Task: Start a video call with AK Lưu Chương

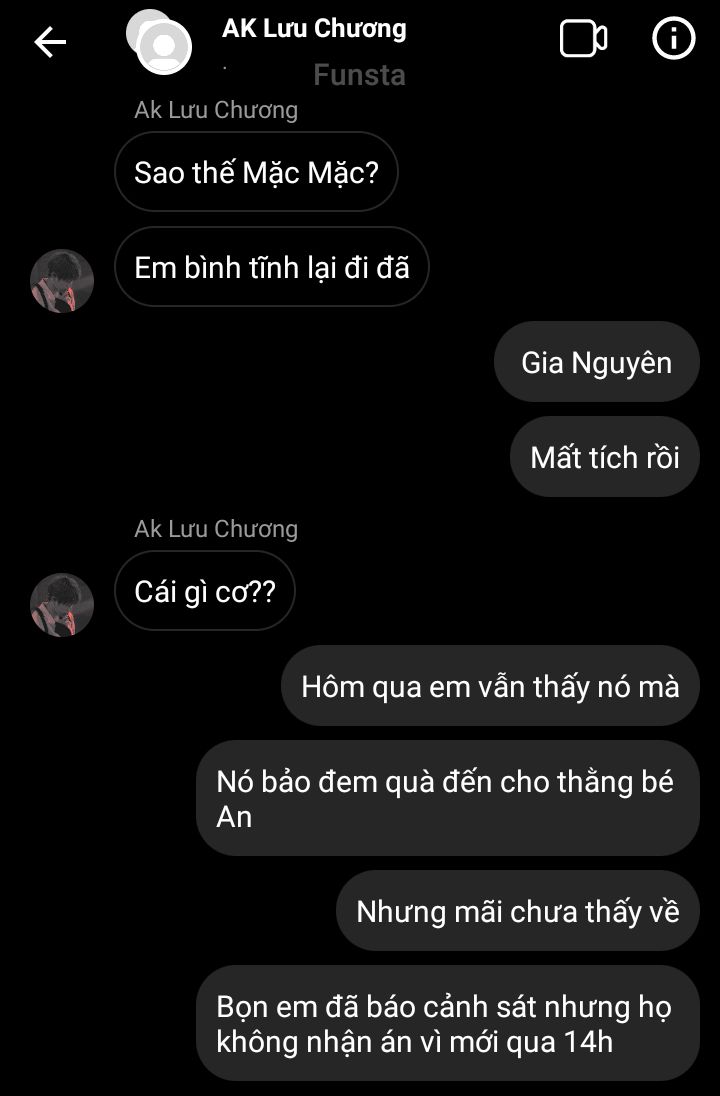Action: 583,39
